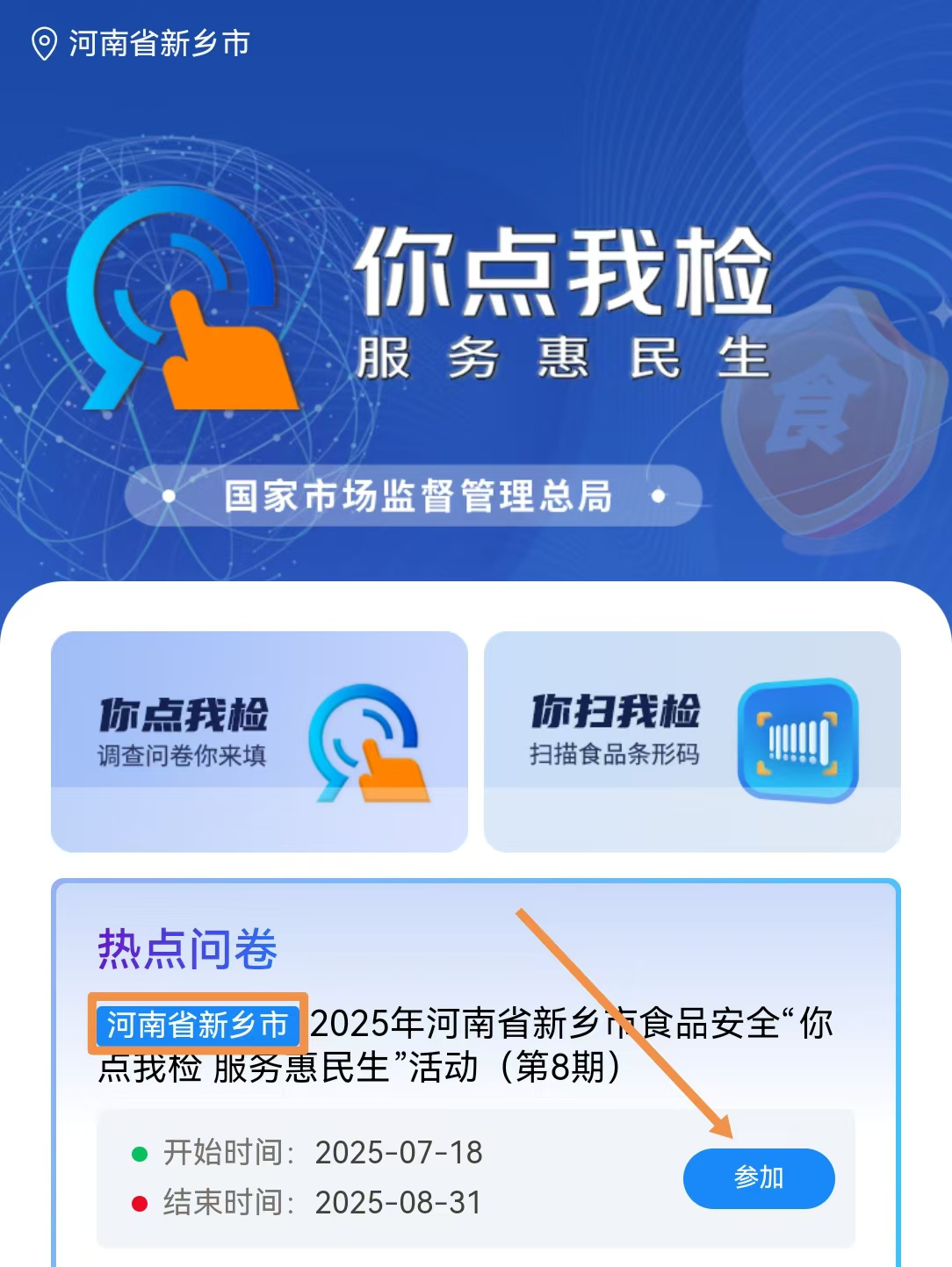952x1267 pixels.
Task: Open 你扫我检 barcode scanning card
Action: 692,741
